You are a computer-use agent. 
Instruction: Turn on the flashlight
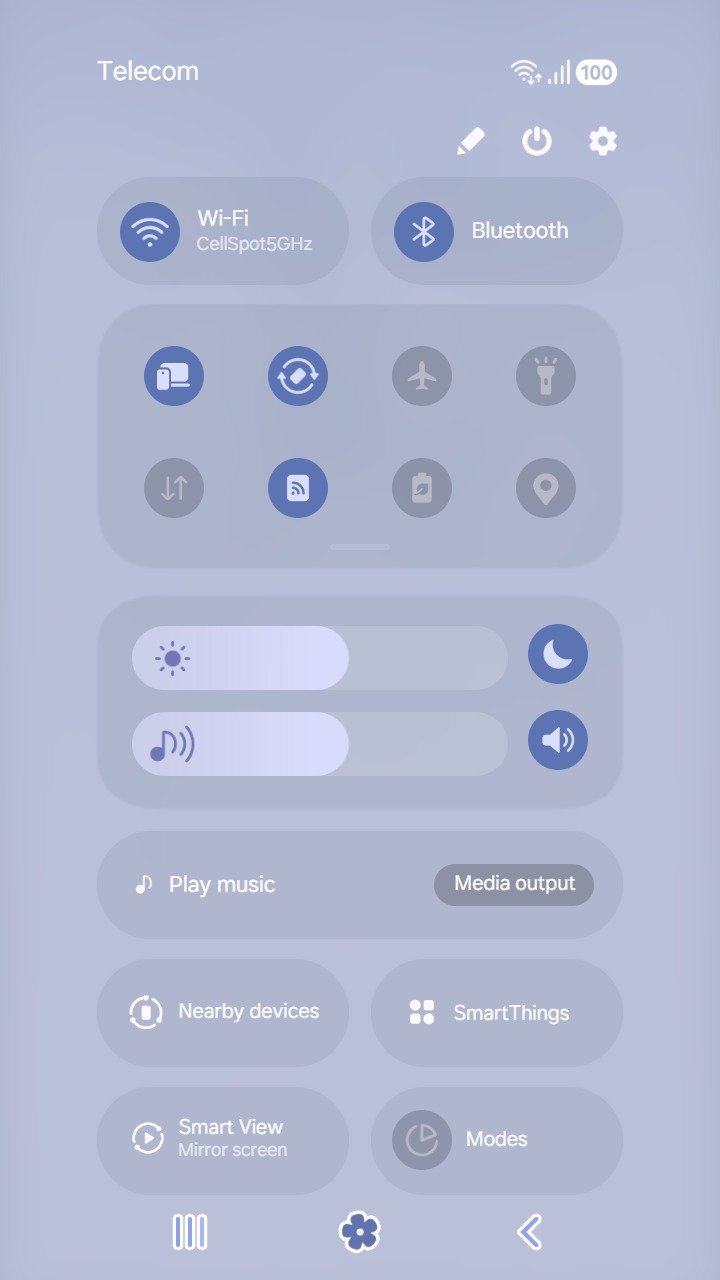546,376
